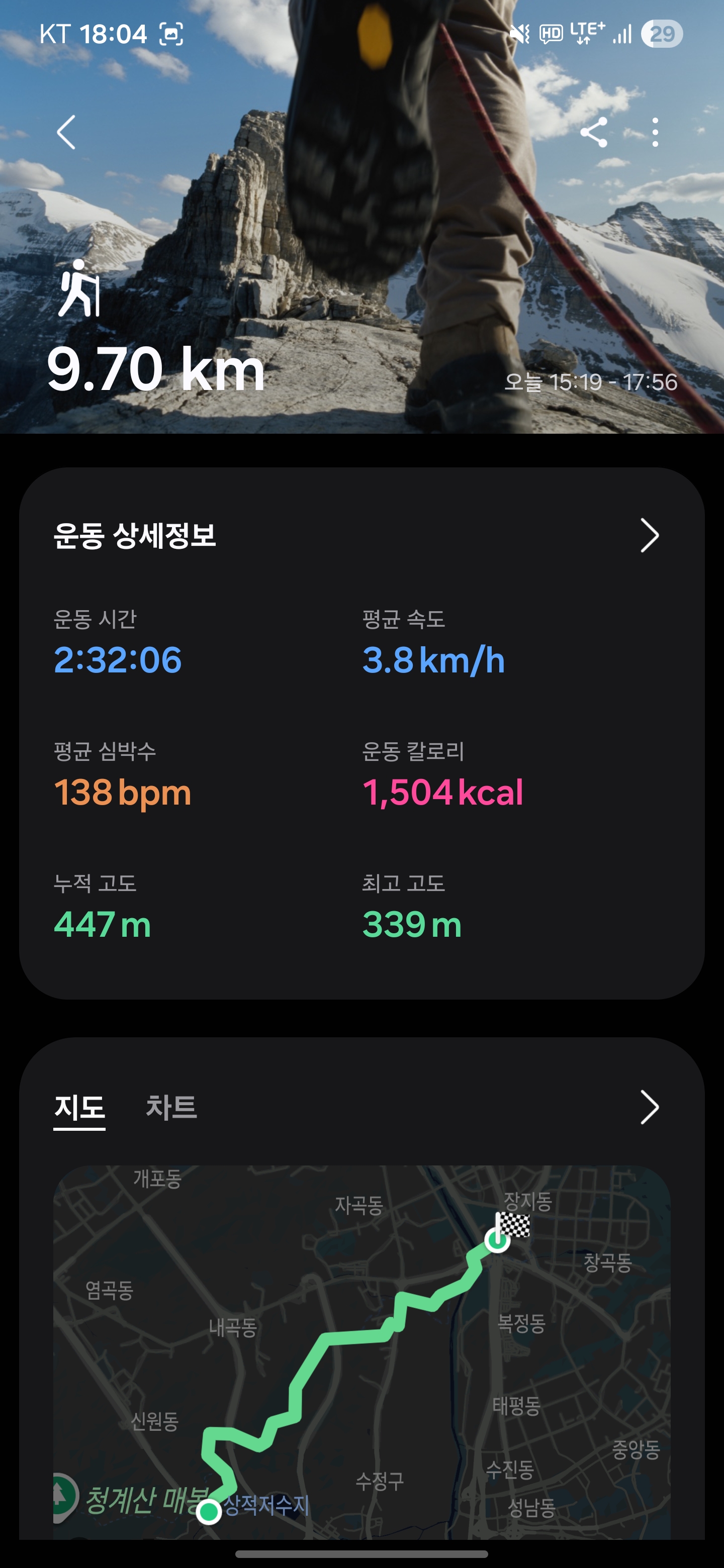Expand the map section with the chevron
Image resolution: width=724 pixels, height=1568 pixels.
[x=649, y=1107]
